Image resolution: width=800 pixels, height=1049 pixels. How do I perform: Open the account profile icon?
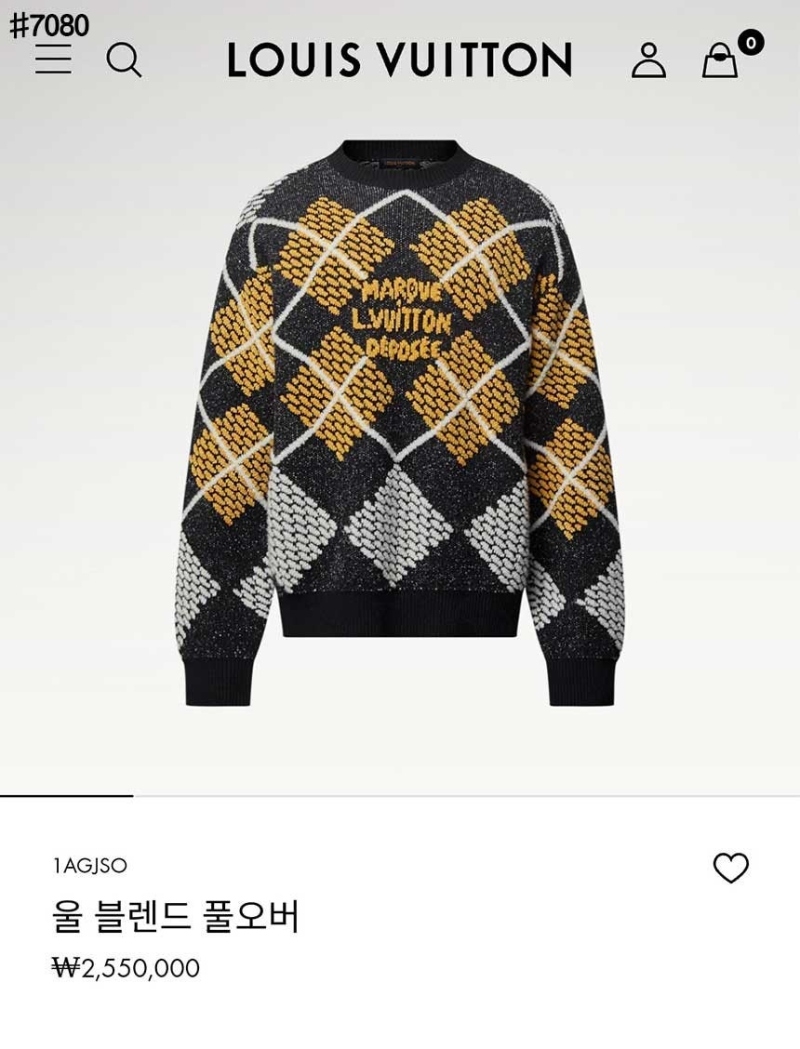click(x=648, y=61)
